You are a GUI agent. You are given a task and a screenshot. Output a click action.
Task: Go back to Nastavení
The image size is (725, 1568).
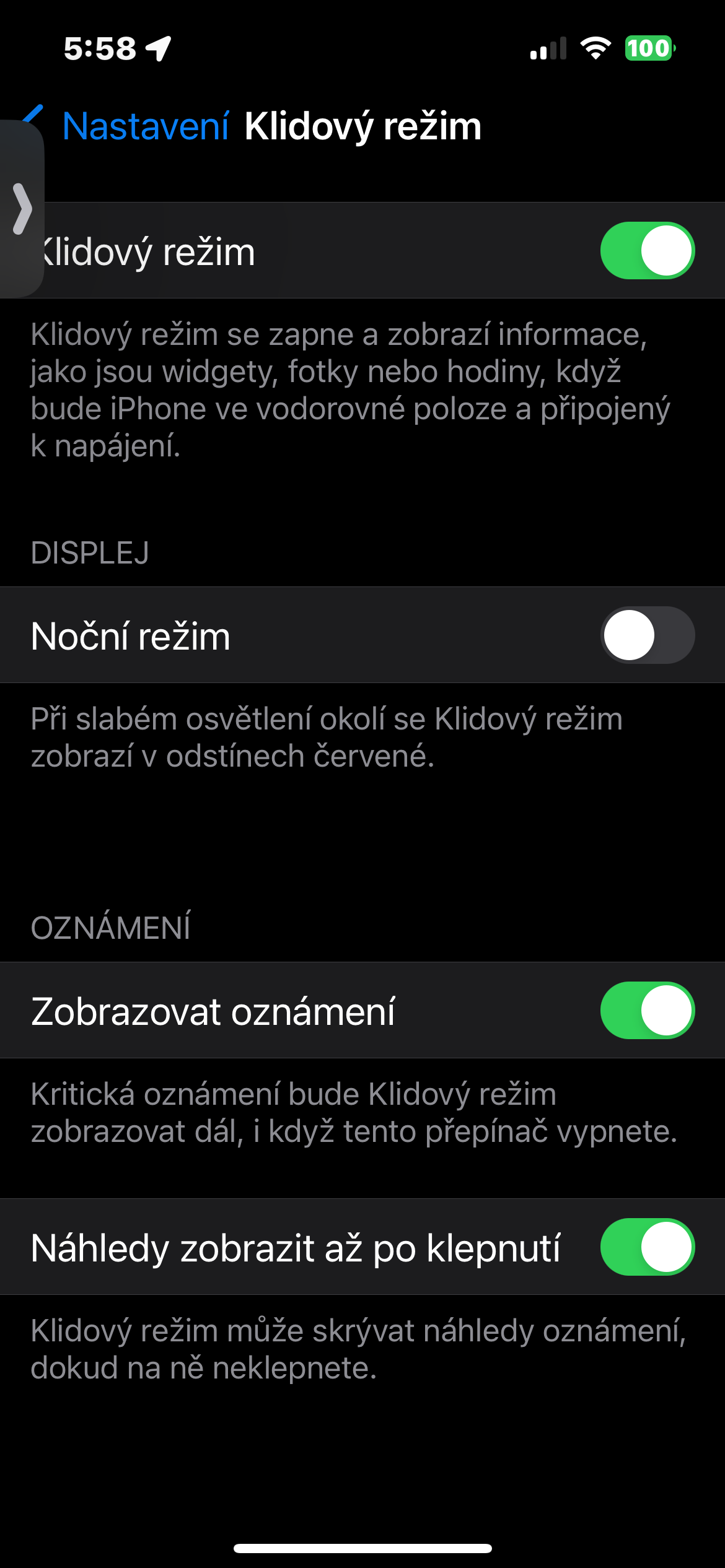point(145,126)
